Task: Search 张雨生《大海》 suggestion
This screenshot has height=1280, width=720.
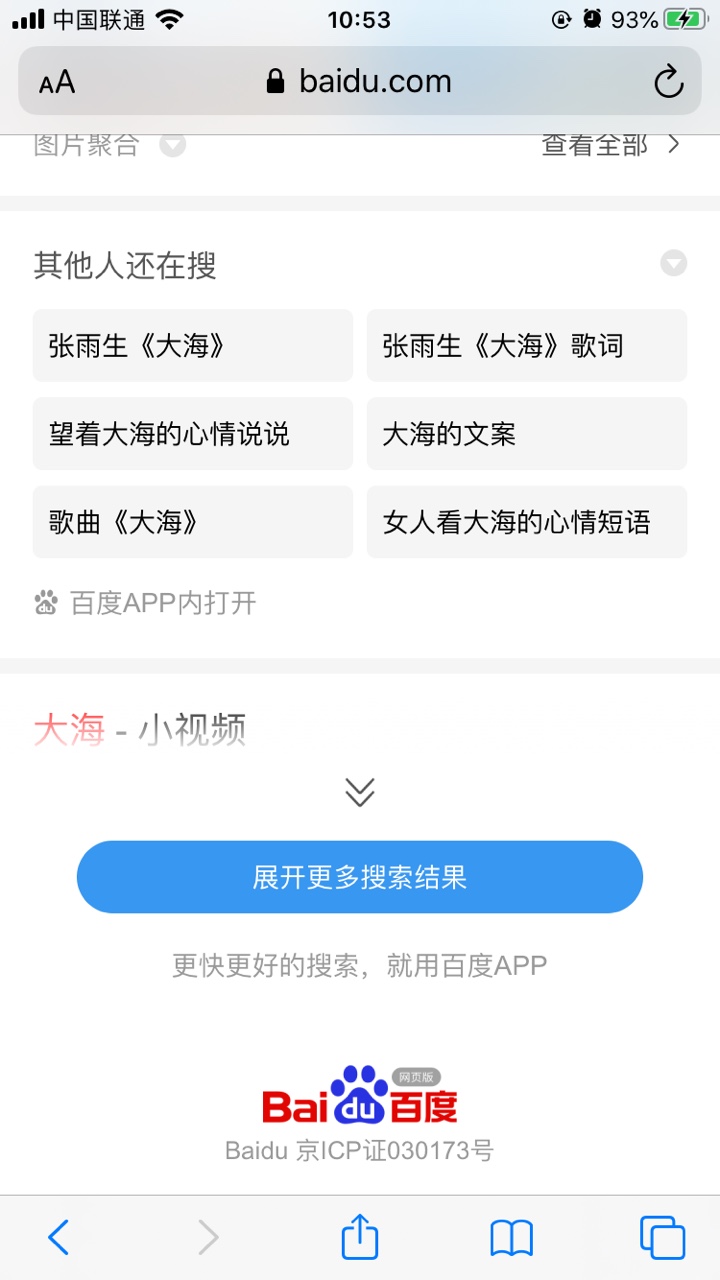Action: pyautogui.click(x=193, y=346)
